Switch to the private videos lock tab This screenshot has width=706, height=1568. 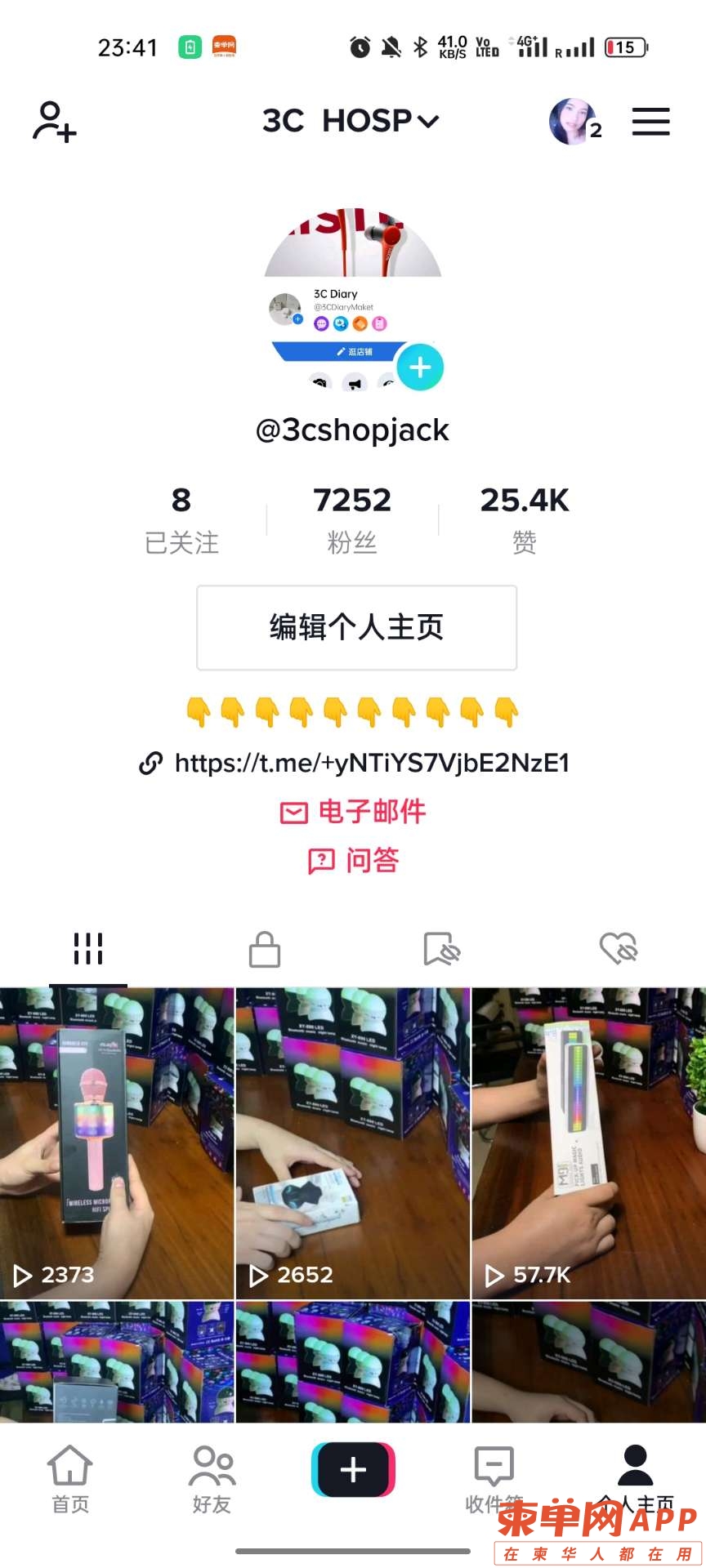265,949
